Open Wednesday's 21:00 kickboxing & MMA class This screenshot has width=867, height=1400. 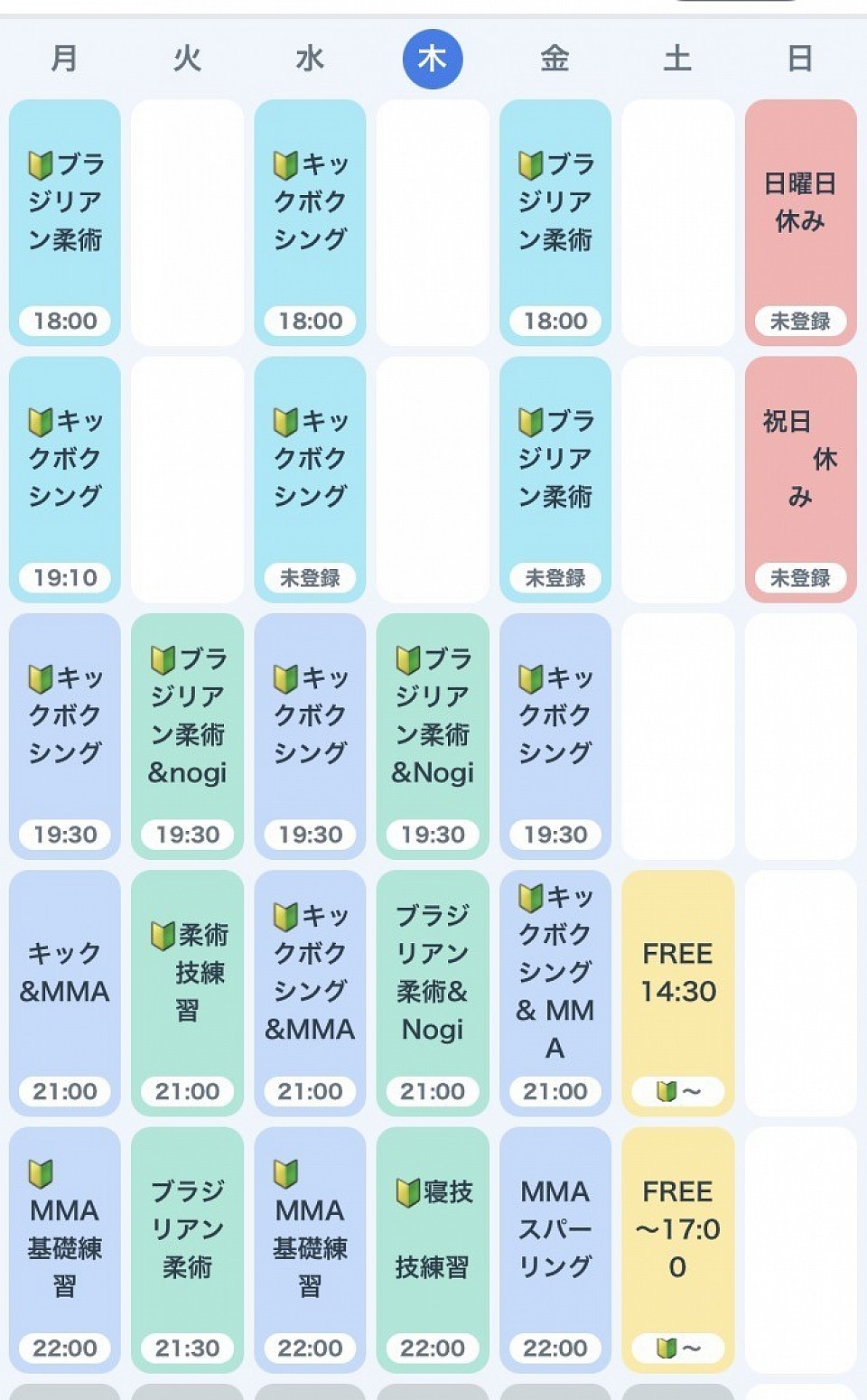[x=310, y=992]
